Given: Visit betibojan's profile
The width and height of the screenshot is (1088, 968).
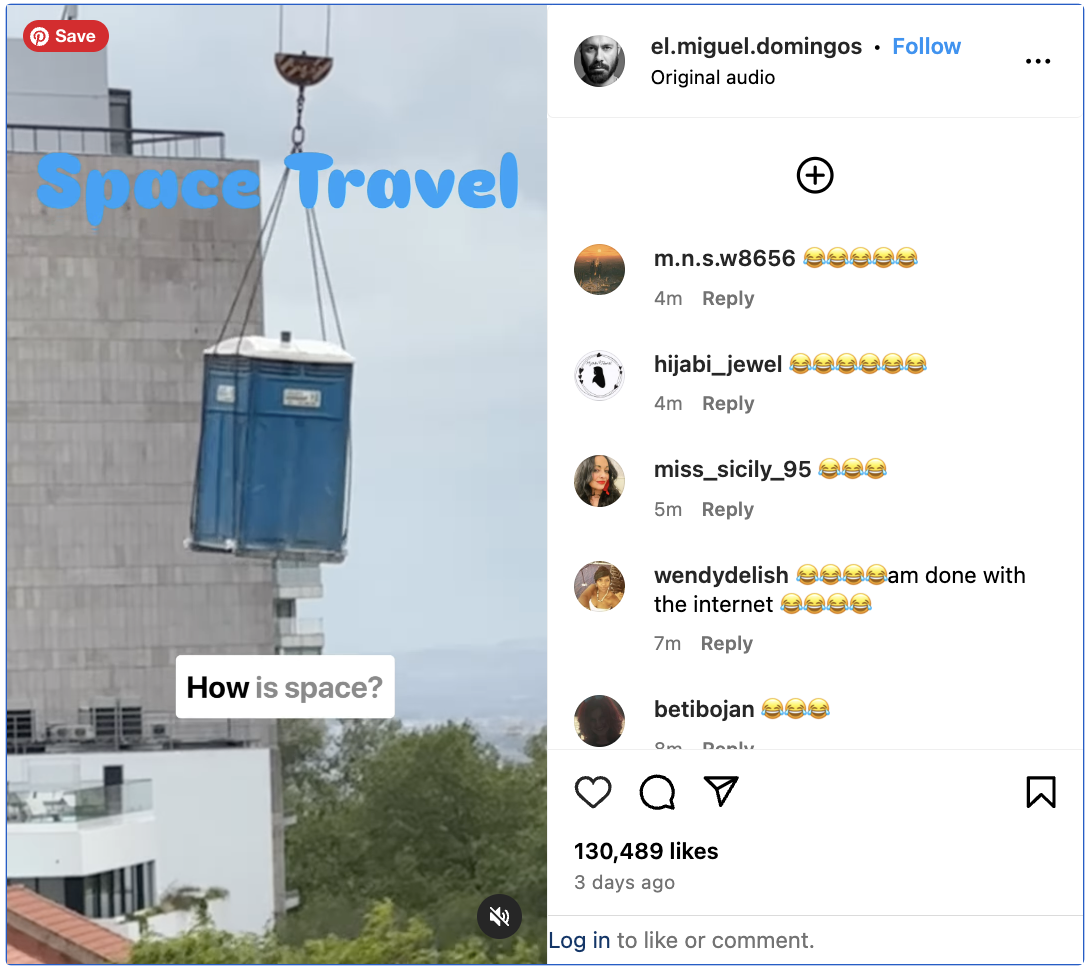Looking at the screenshot, I should click(x=703, y=710).
